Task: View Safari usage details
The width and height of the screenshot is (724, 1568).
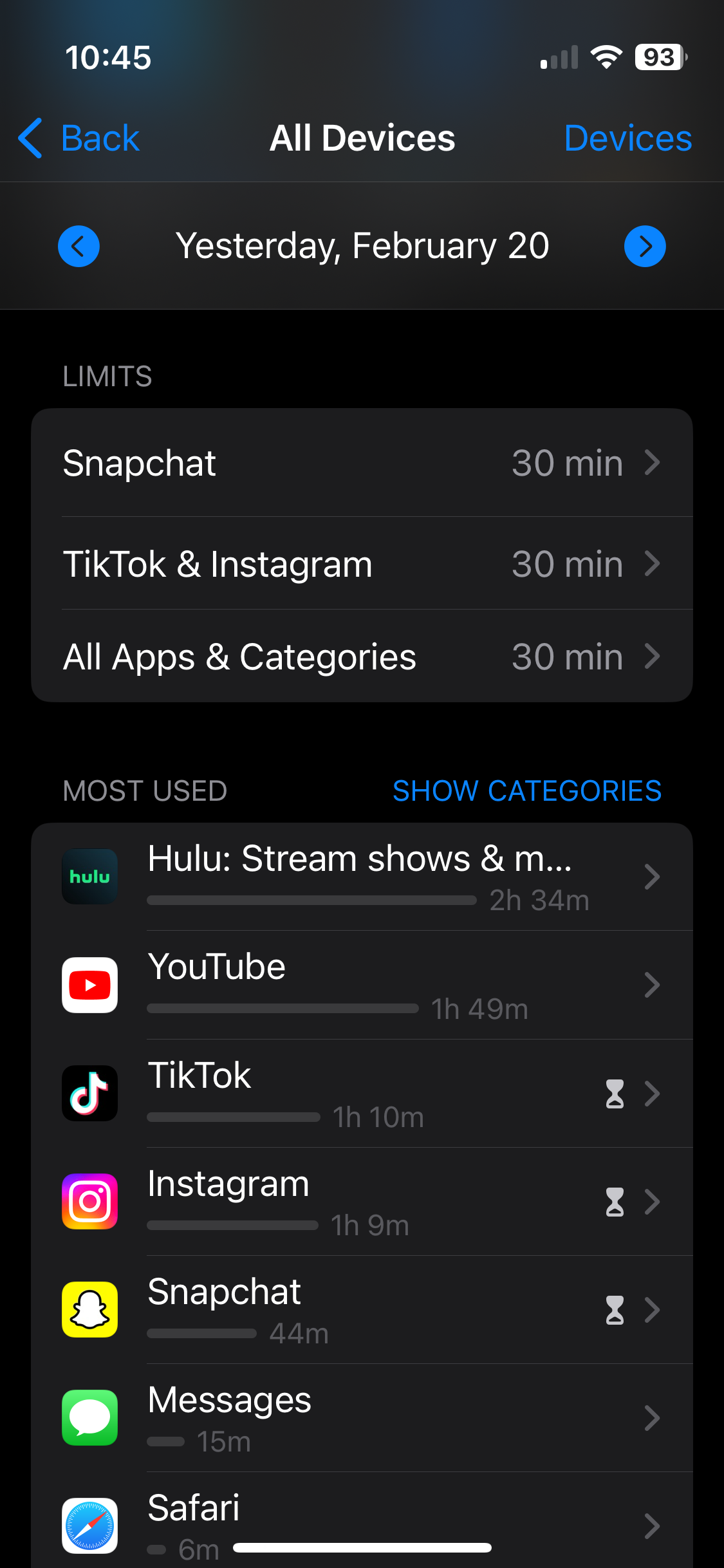Action: (362, 1523)
